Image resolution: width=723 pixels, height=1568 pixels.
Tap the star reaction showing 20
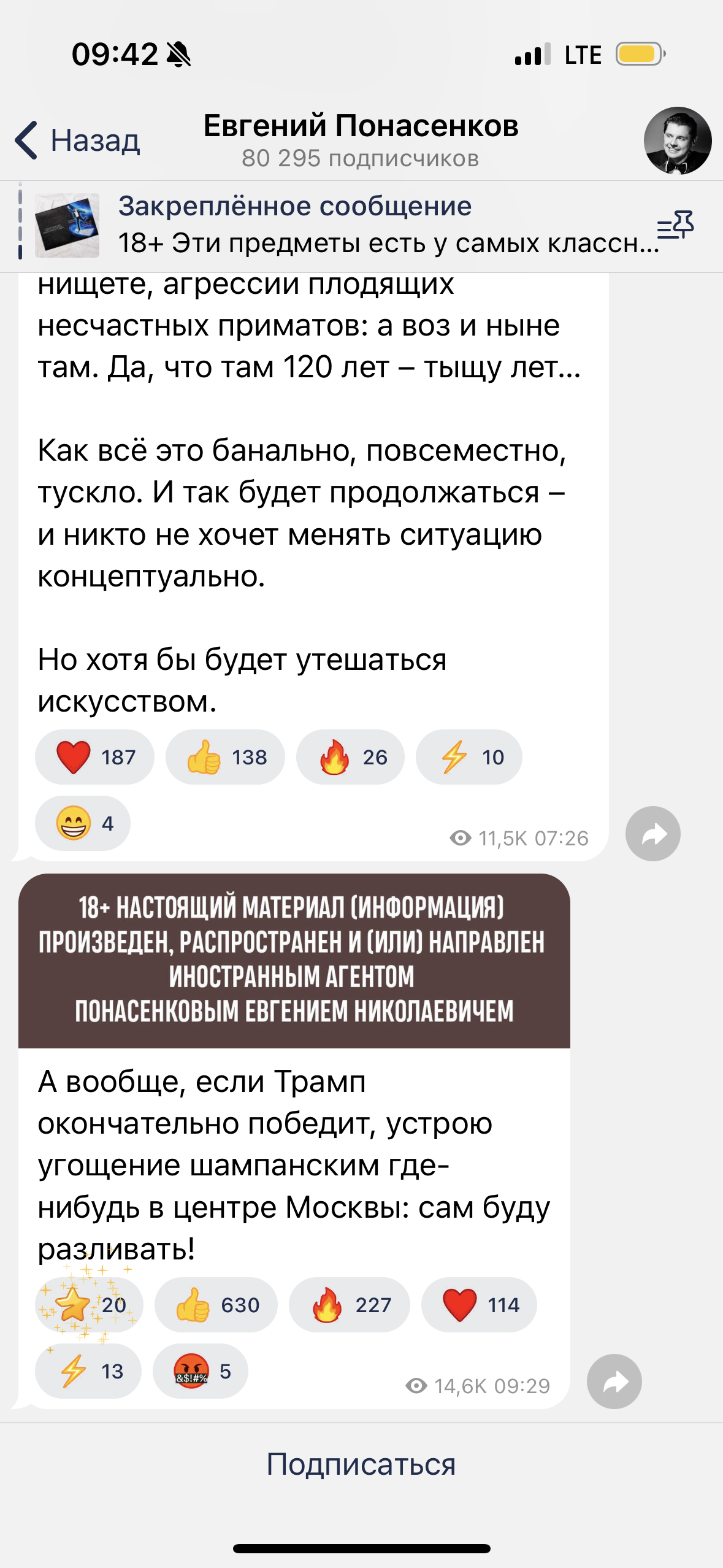click(x=89, y=1305)
